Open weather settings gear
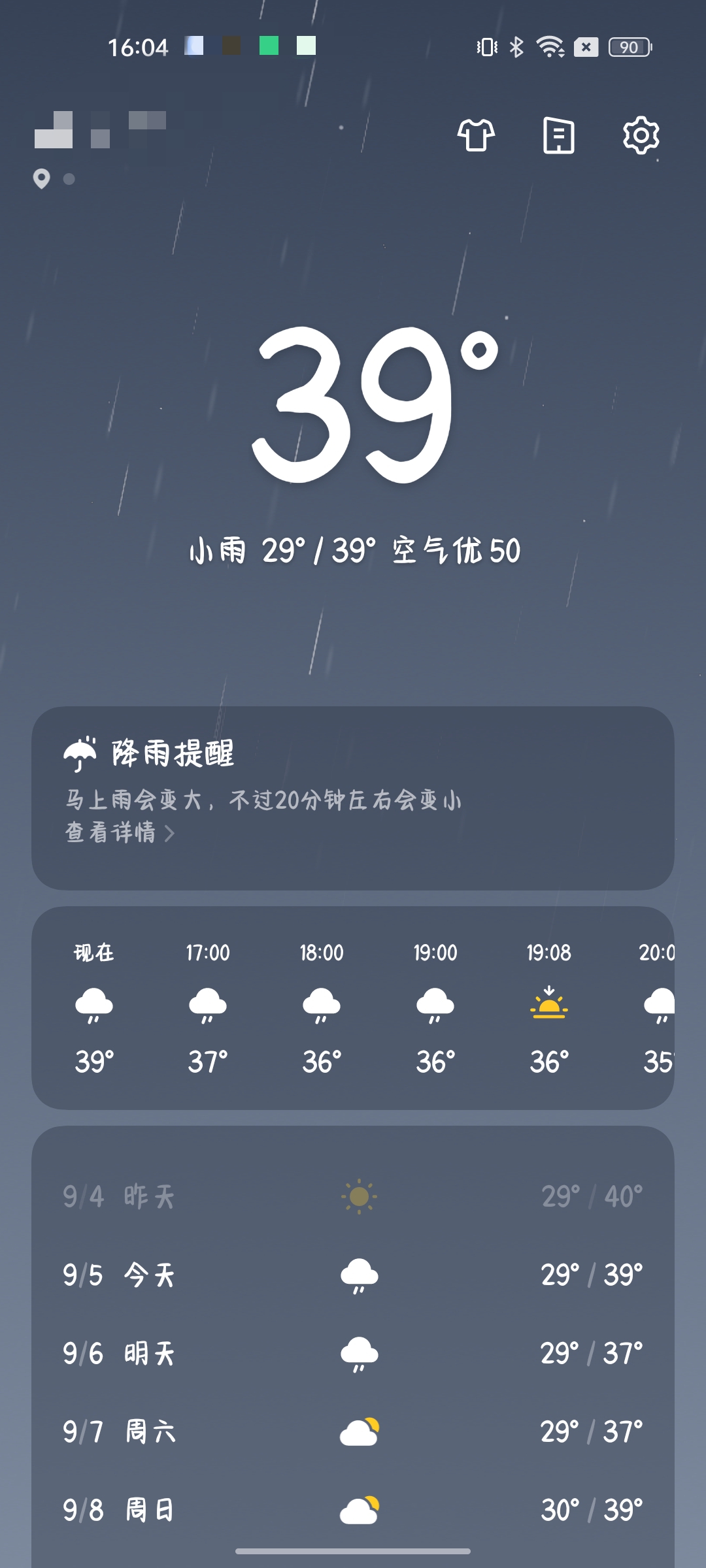Screen dimensions: 706x1568 coord(641,136)
